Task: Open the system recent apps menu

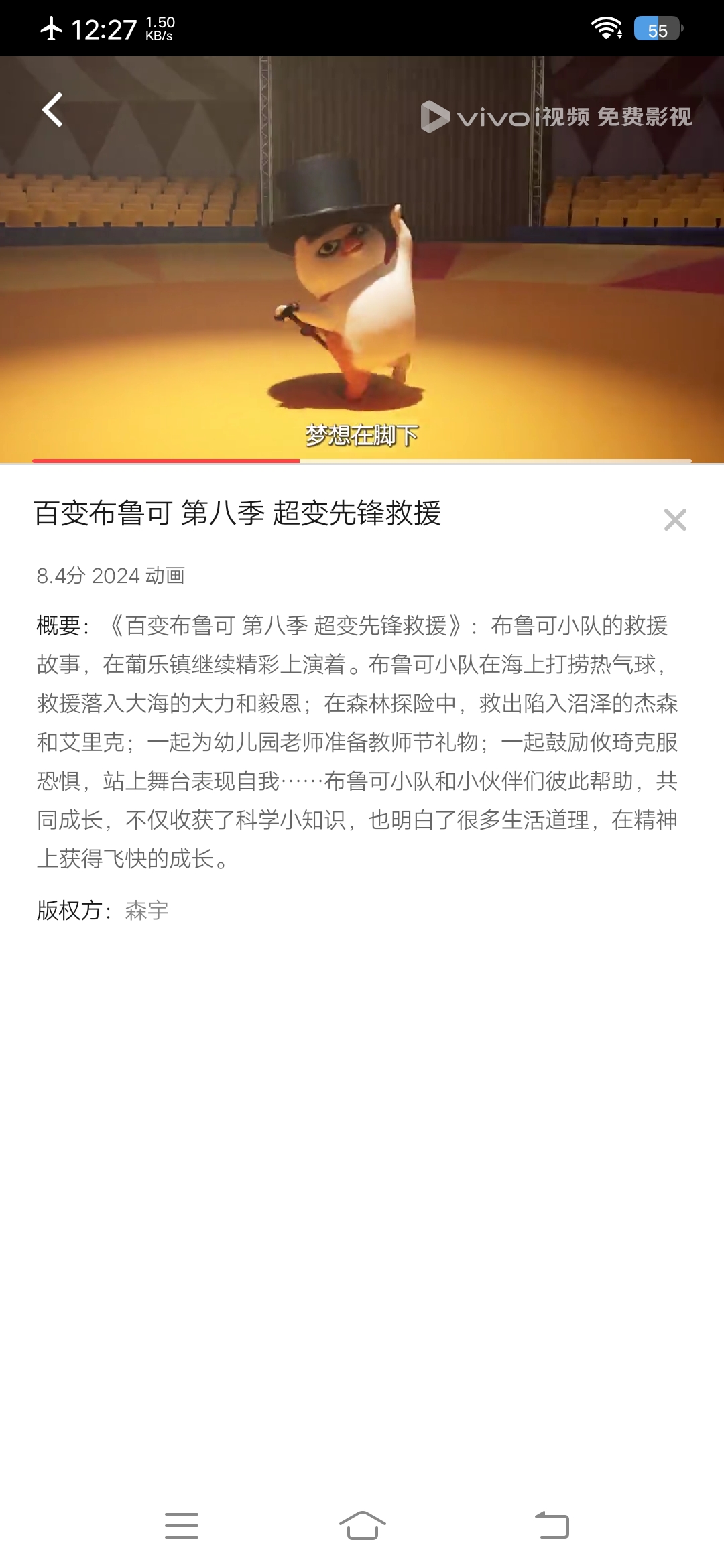Action: [182, 1526]
